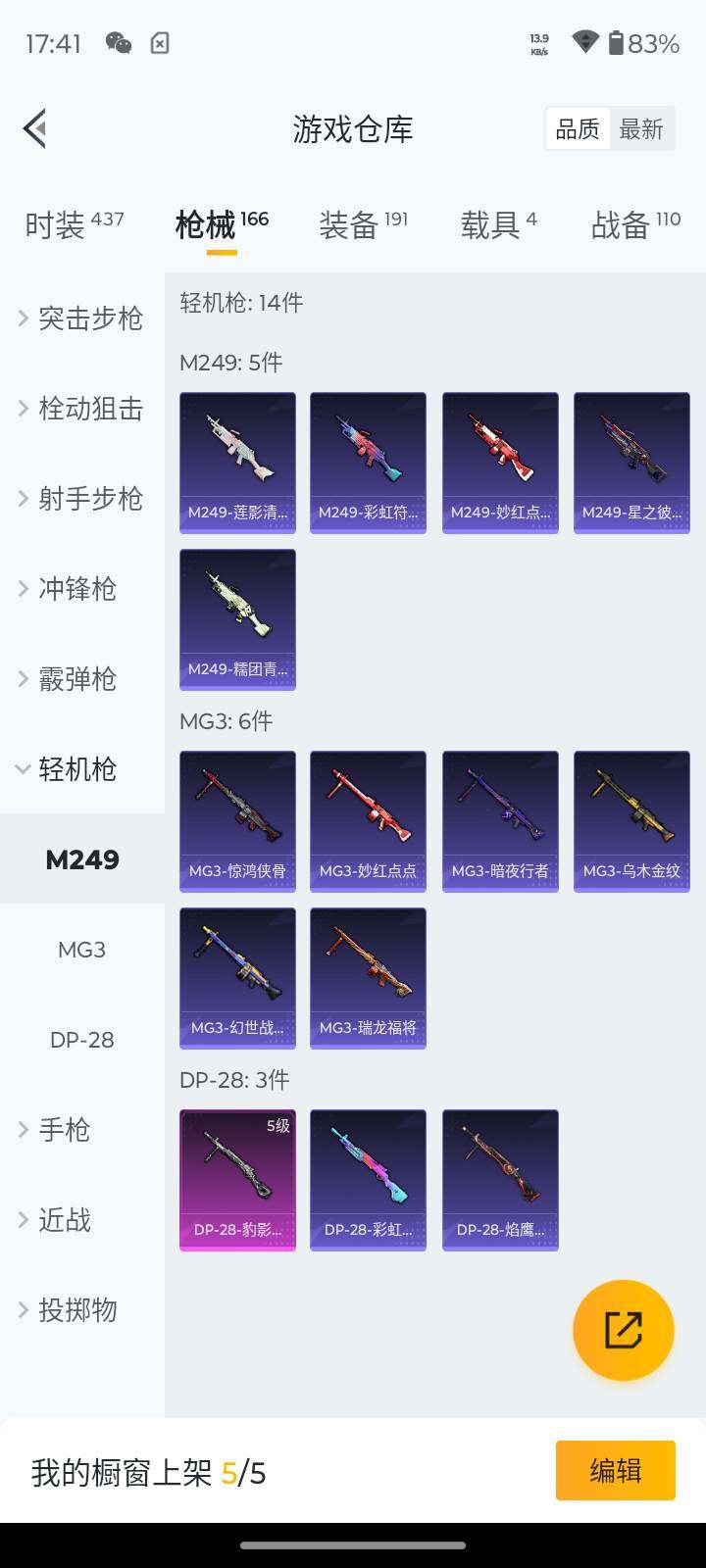Switch to the 时装 tab
Screen dimensions: 706x1568
pyautogui.click(x=74, y=224)
